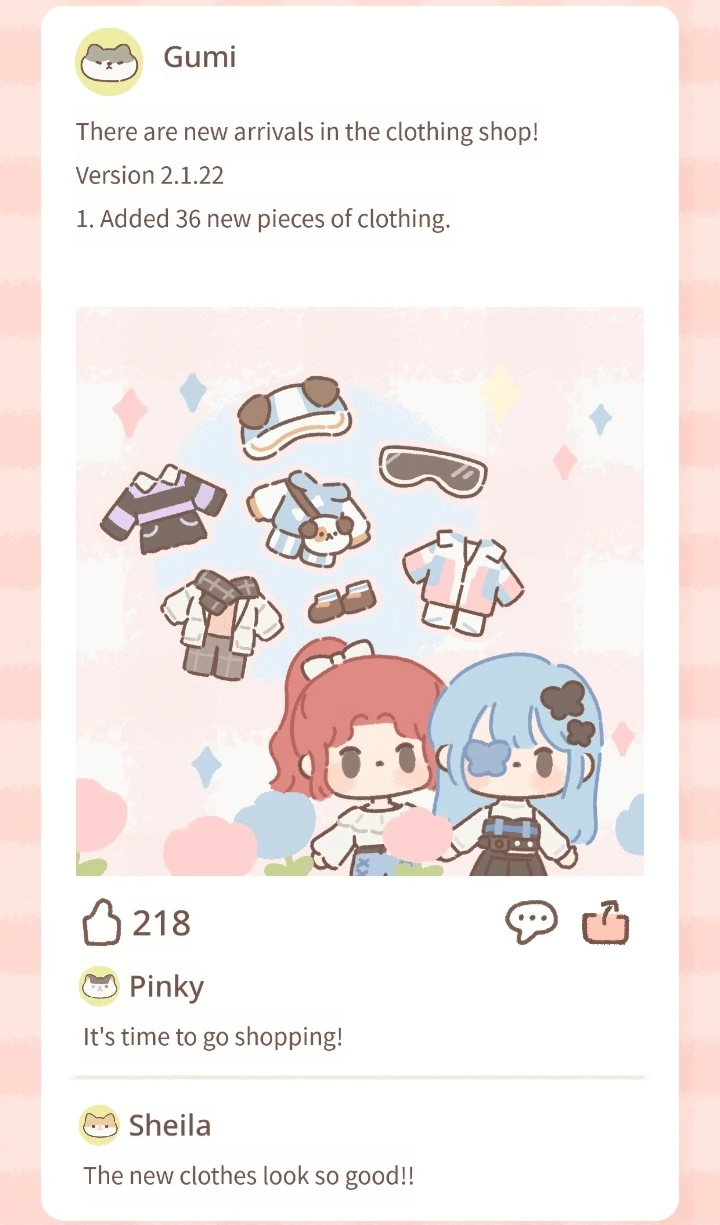
Task: Like Gumi's new arrivals post
Action: click(100, 922)
